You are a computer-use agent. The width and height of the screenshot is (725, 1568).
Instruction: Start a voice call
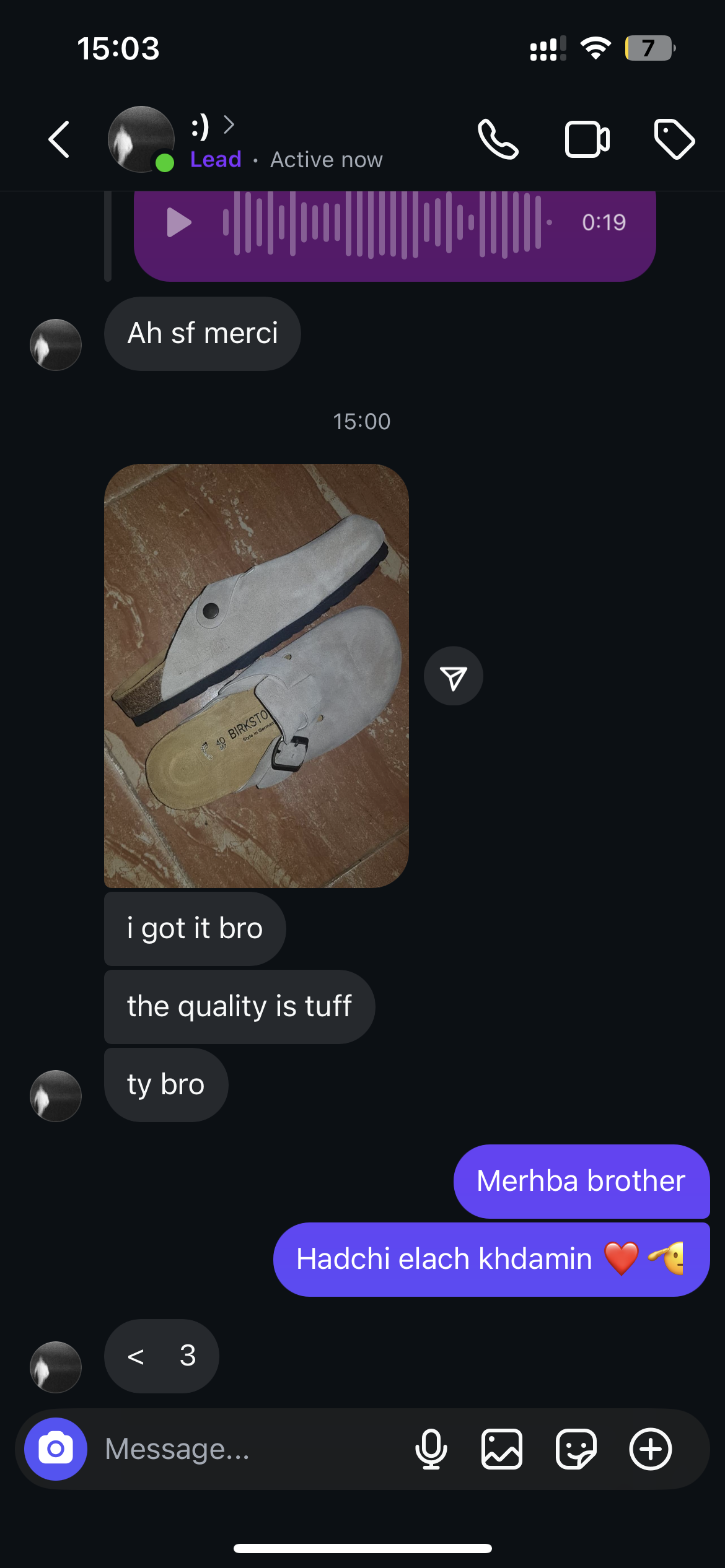point(498,139)
